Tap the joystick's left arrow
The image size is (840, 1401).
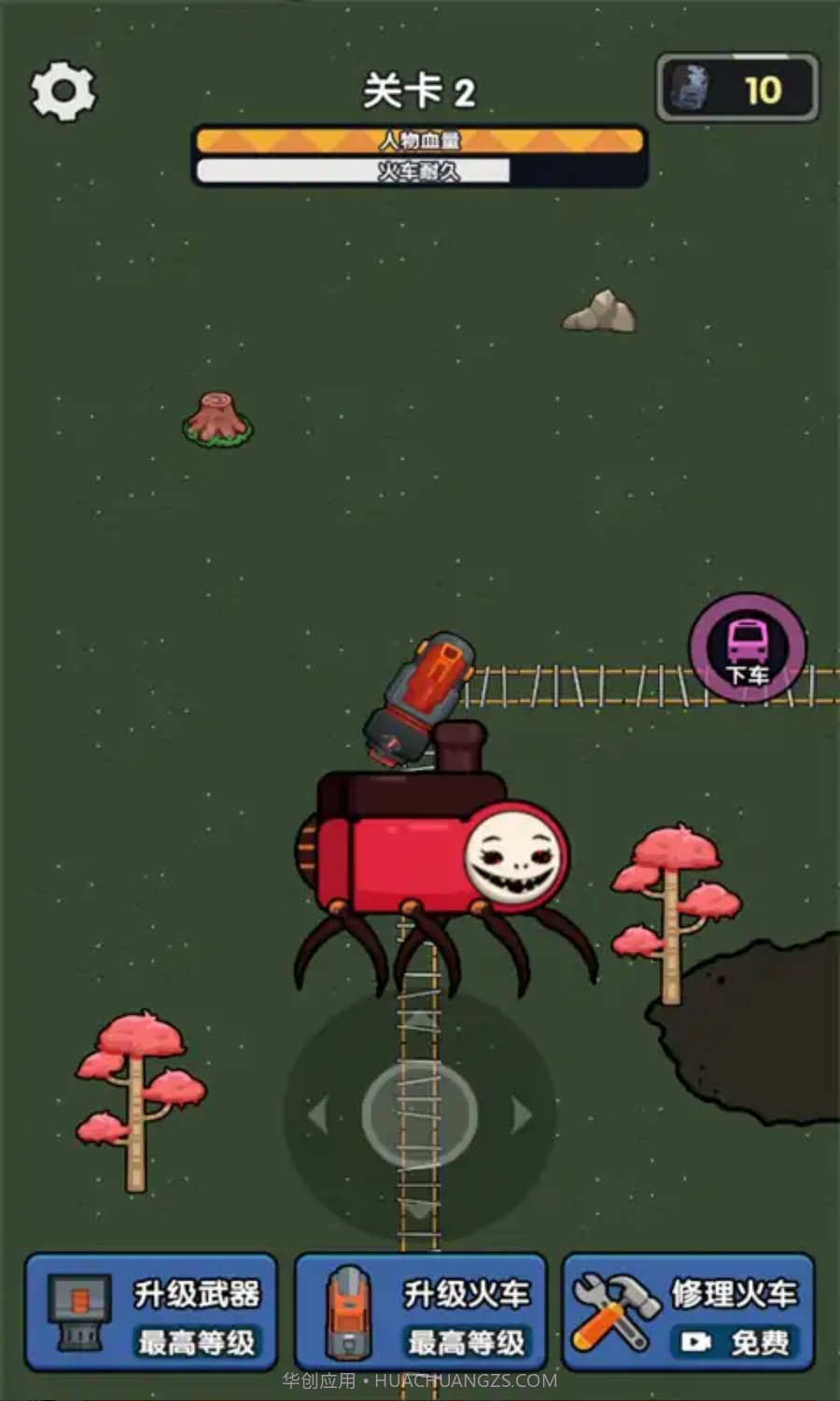click(318, 1114)
